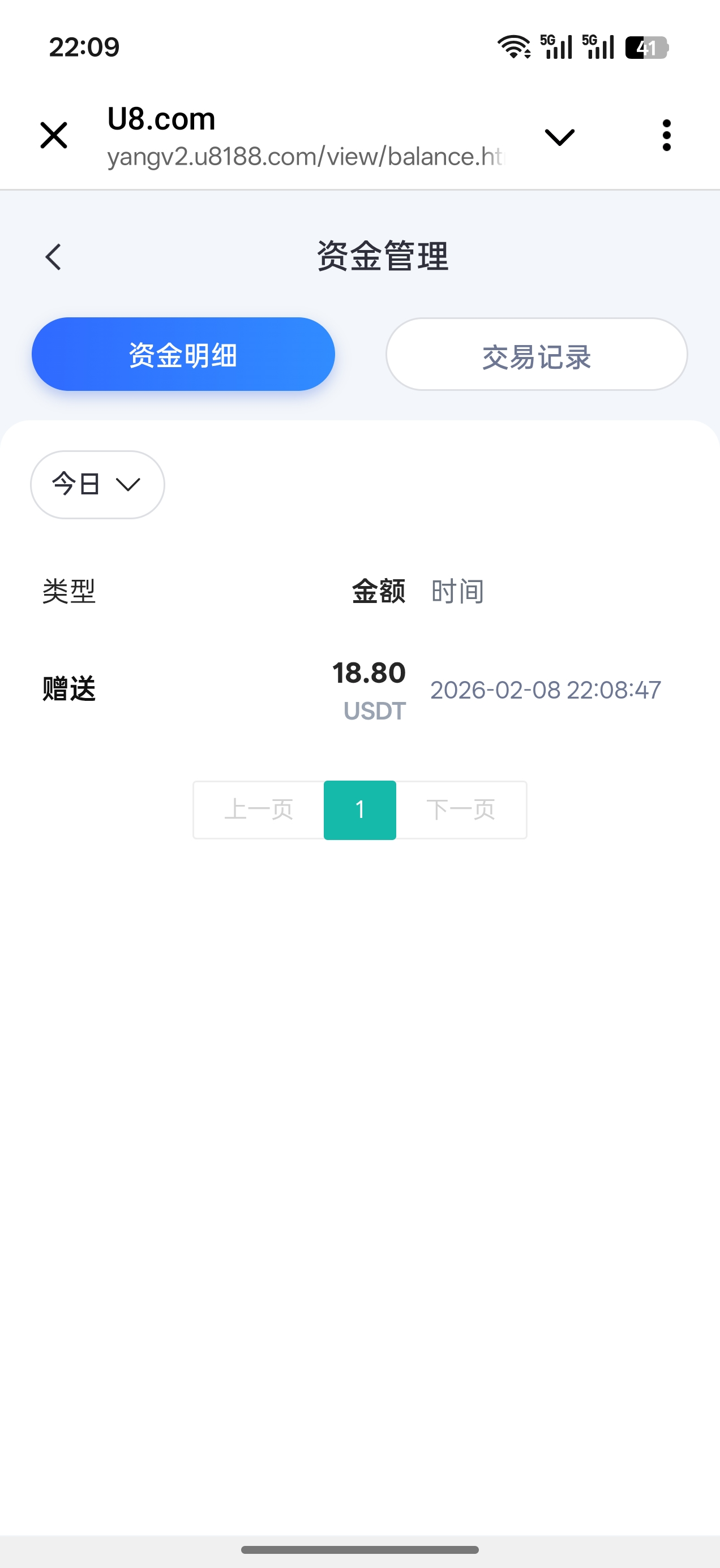Viewport: 720px width, 1568px height.
Task: Go to next page with 下一页
Action: [x=461, y=809]
